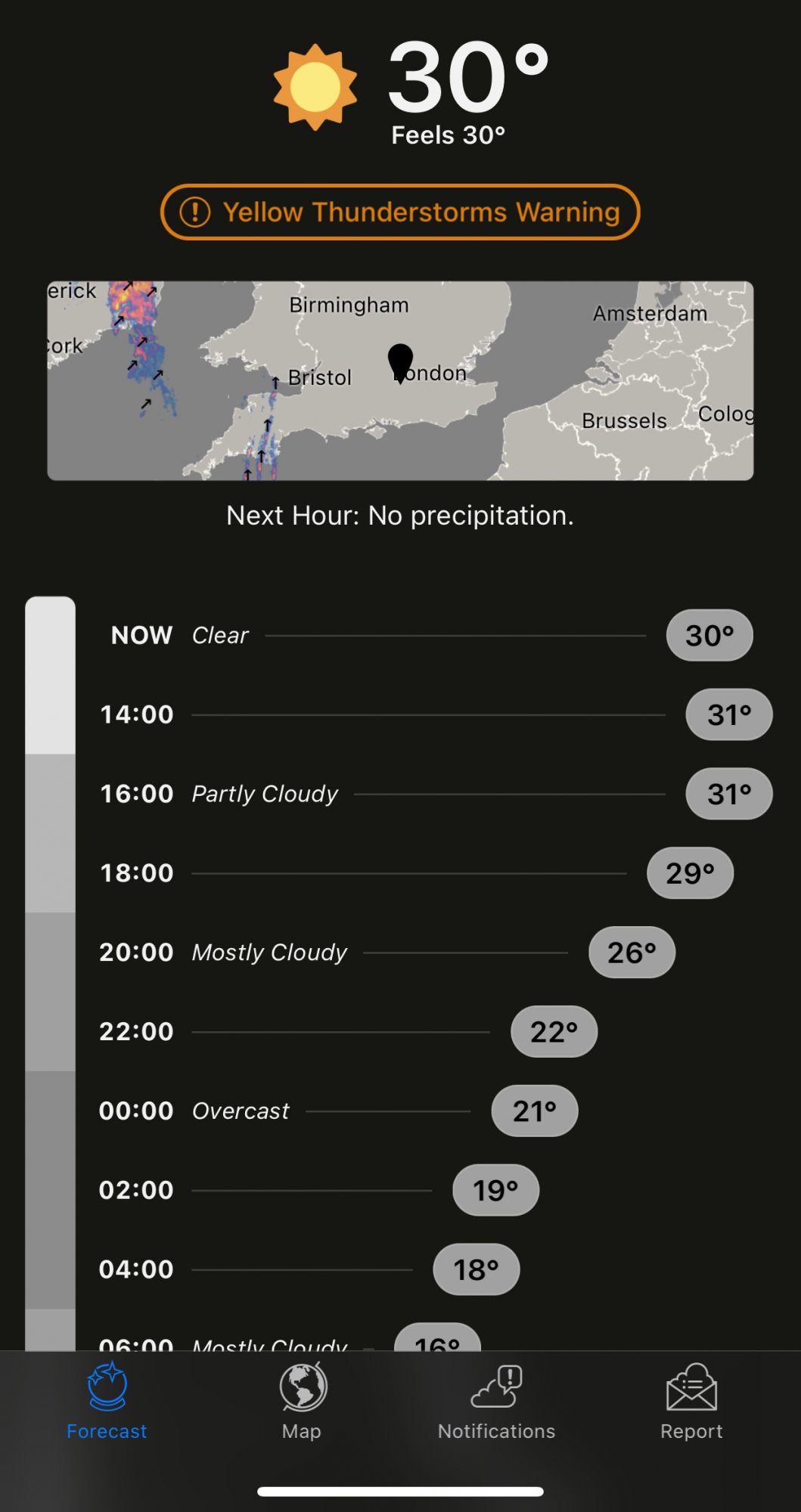This screenshot has height=1512, width=801.
Task: Expand the 00:00 Overcast hour row
Action: tap(338, 1111)
